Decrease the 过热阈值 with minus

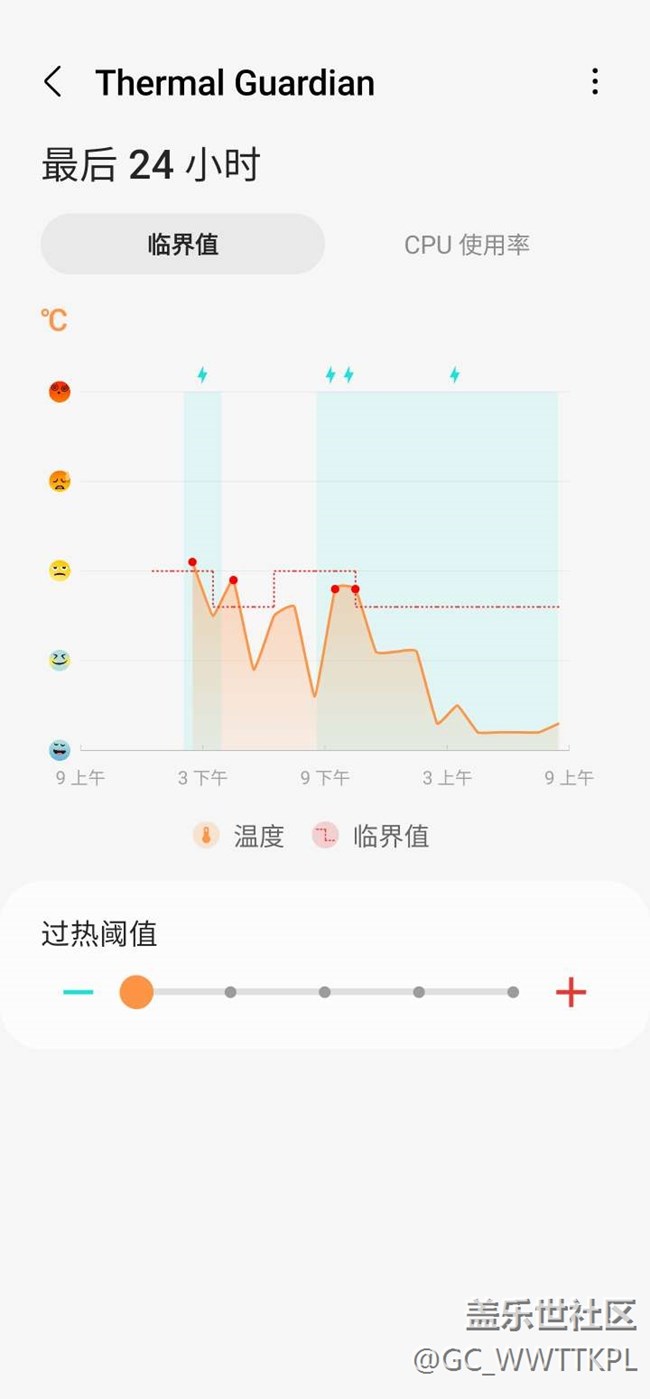[78, 992]
